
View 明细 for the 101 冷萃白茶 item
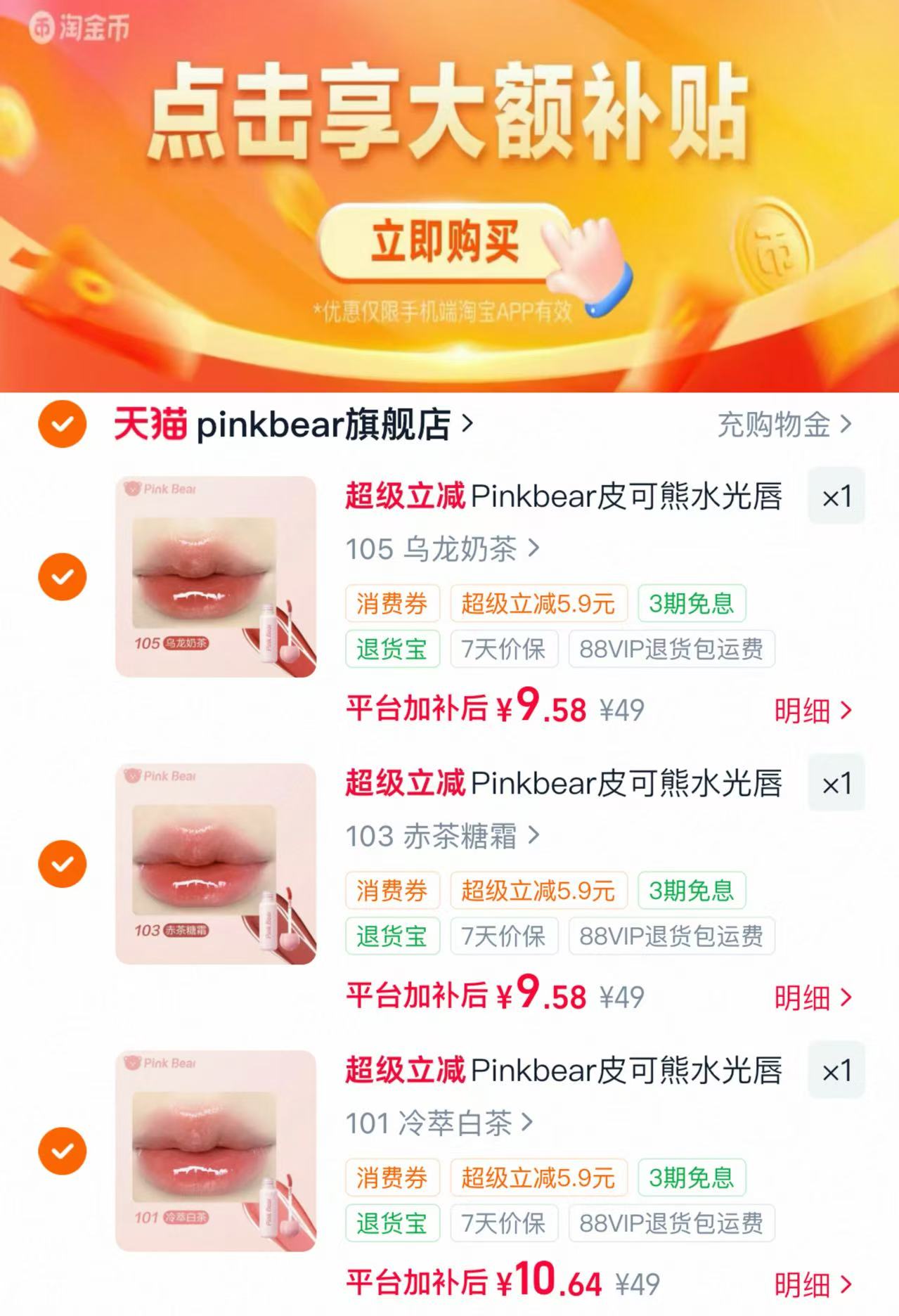click(813, 1284)
